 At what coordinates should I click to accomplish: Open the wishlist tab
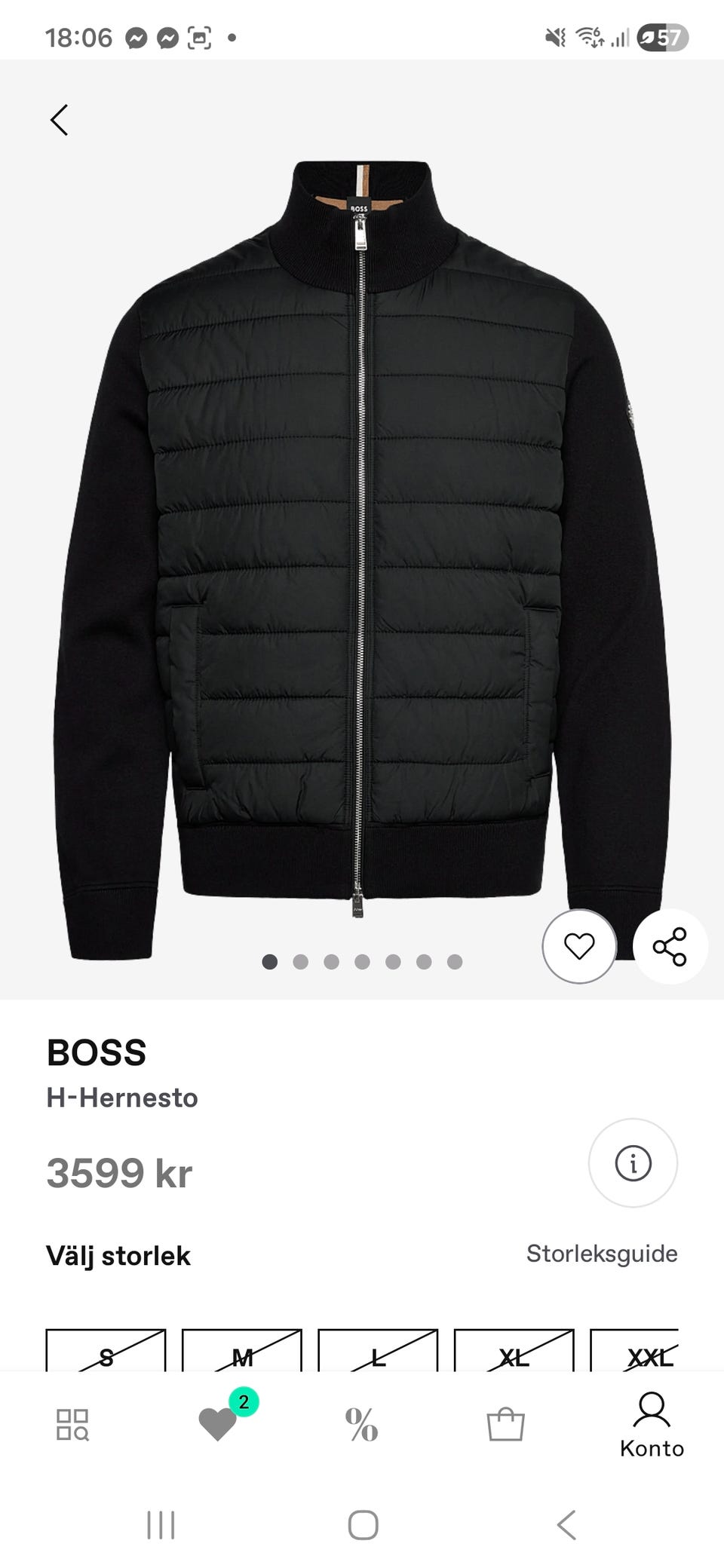click(218, 1424)
